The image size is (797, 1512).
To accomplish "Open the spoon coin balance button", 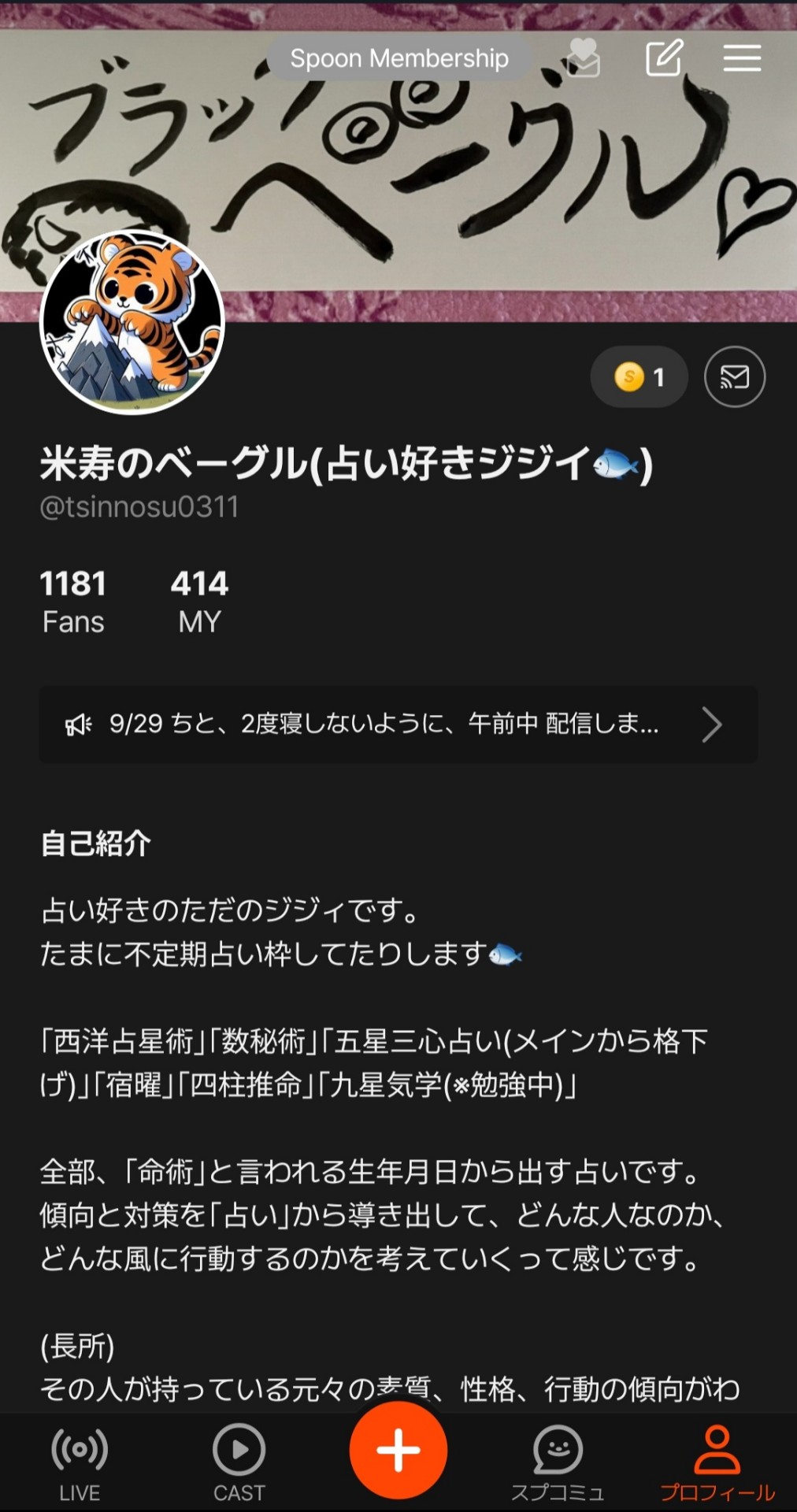I will [639, 377].
